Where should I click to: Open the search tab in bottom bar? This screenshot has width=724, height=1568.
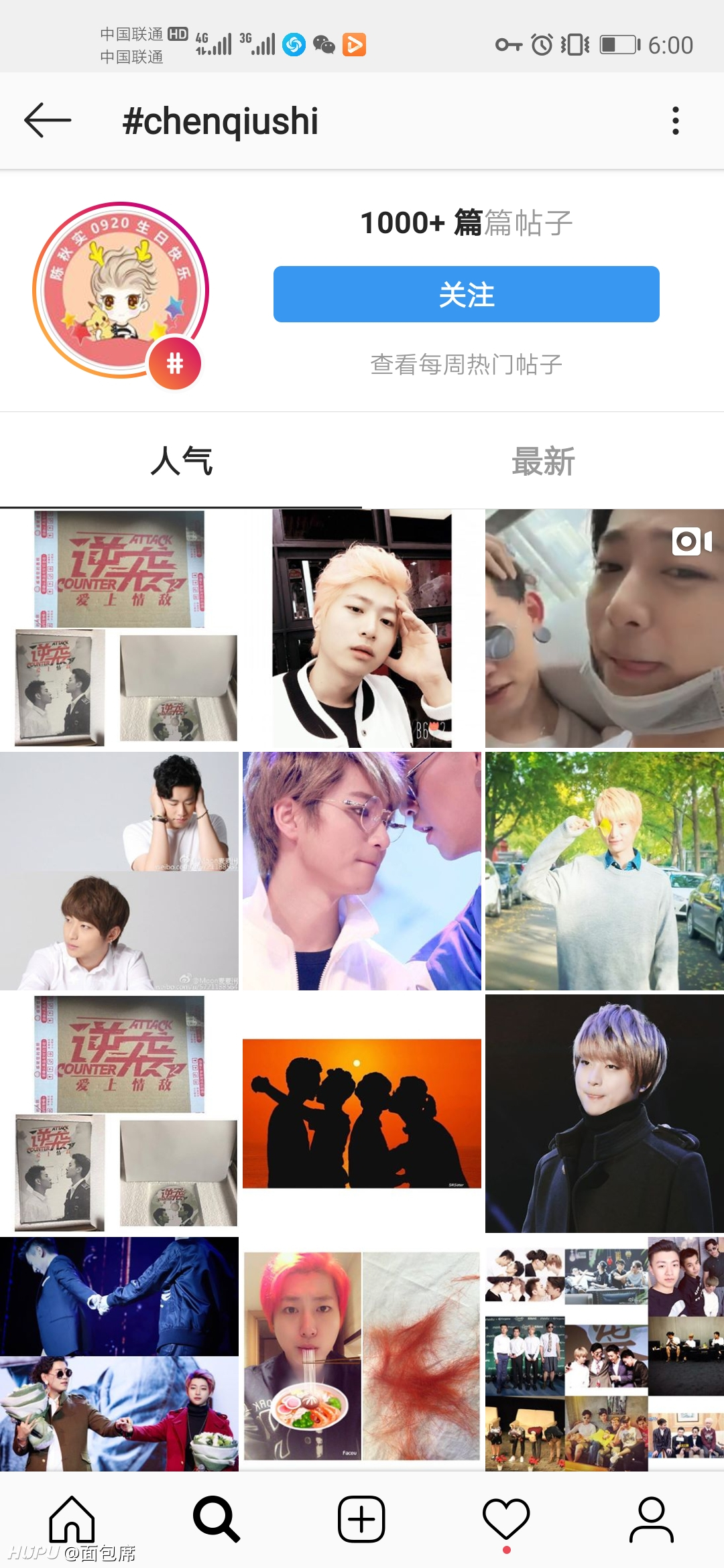pos(217,1519)
